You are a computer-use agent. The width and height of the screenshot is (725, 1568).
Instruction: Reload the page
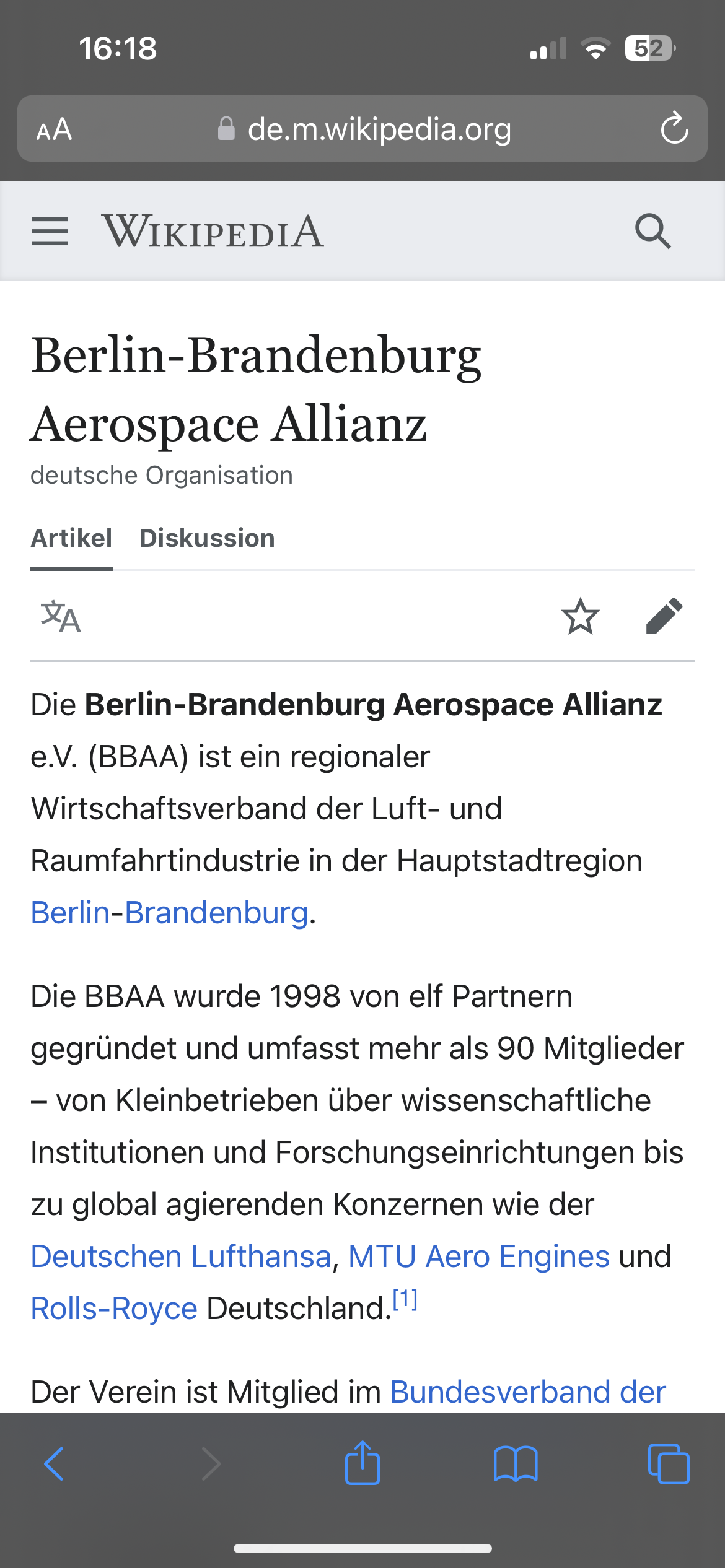click(x=674, y=129)
